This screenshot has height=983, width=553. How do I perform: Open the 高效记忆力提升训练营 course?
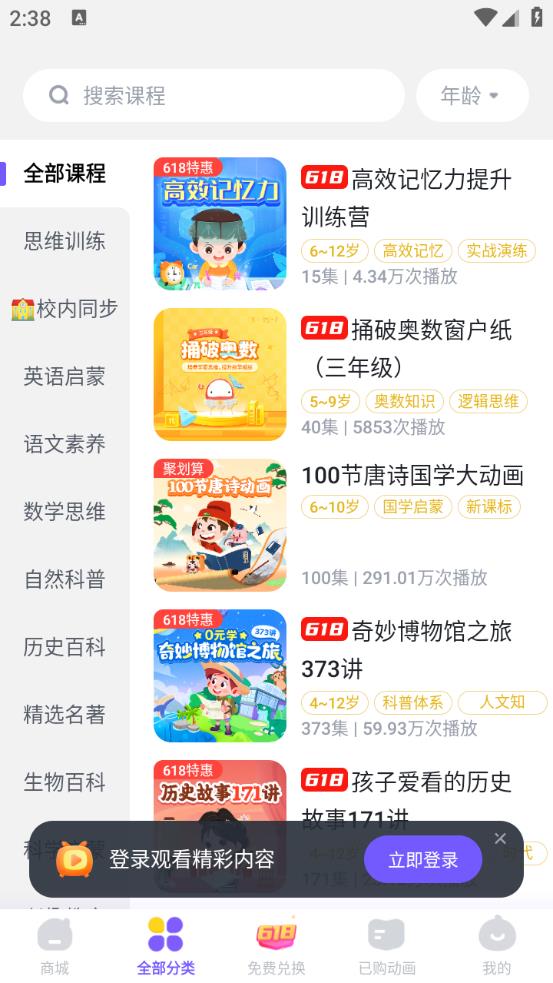[x=348, y=224]
